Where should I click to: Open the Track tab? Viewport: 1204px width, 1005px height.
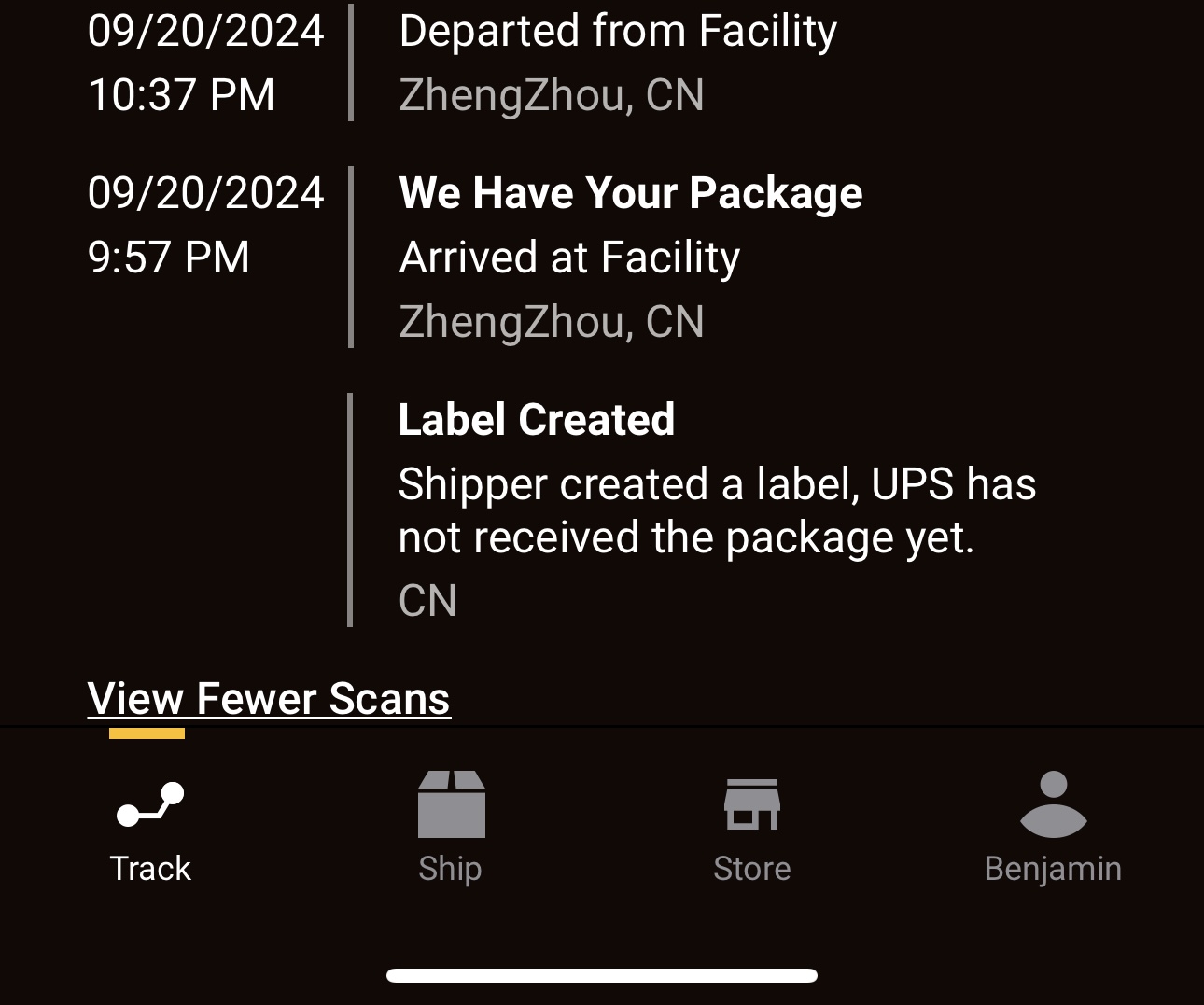150,828
